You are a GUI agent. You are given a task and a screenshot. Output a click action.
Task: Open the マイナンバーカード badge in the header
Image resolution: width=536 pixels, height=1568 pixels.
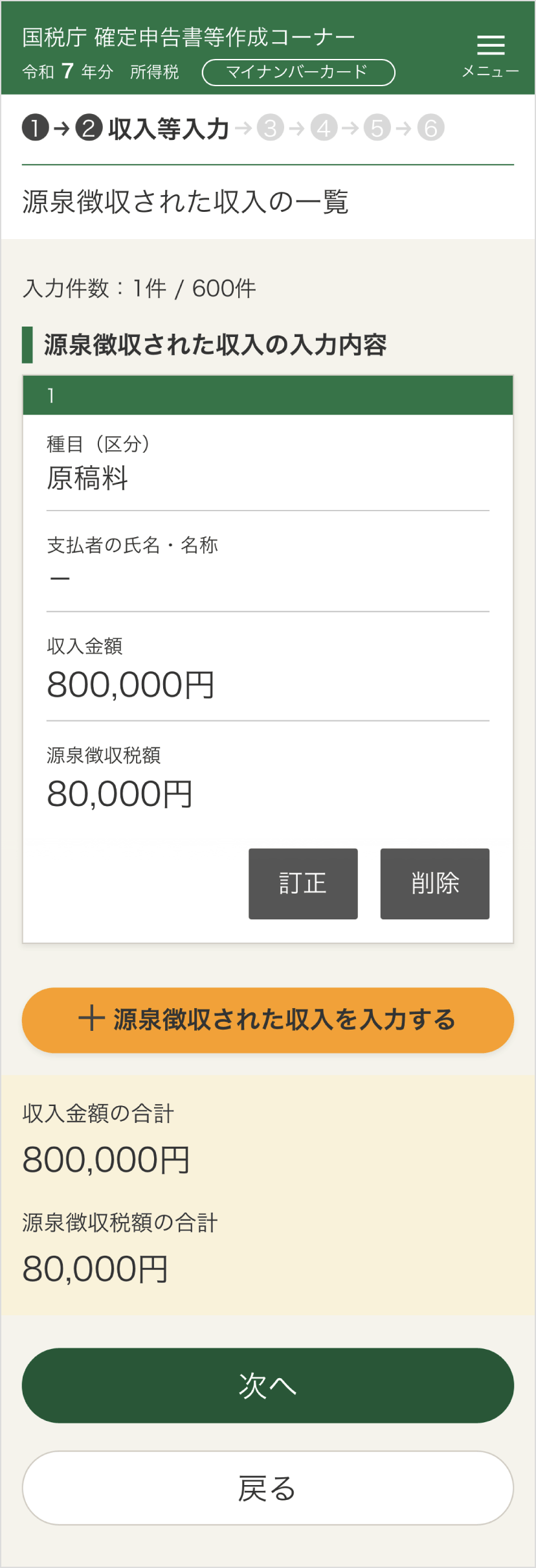click(298, 73)
